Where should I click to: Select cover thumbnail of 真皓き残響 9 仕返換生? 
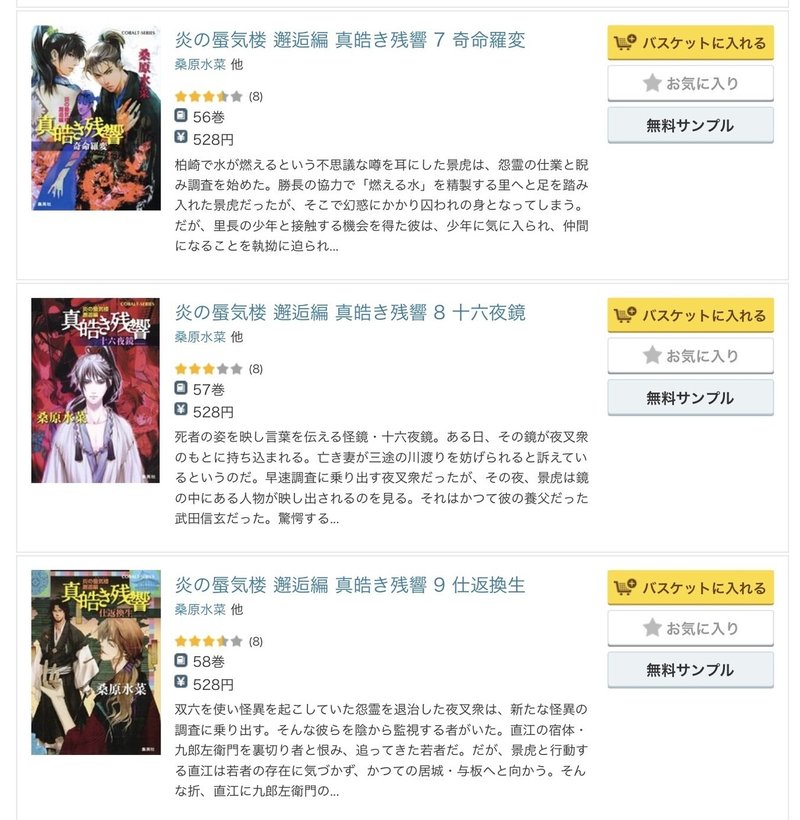pos(96,662)
